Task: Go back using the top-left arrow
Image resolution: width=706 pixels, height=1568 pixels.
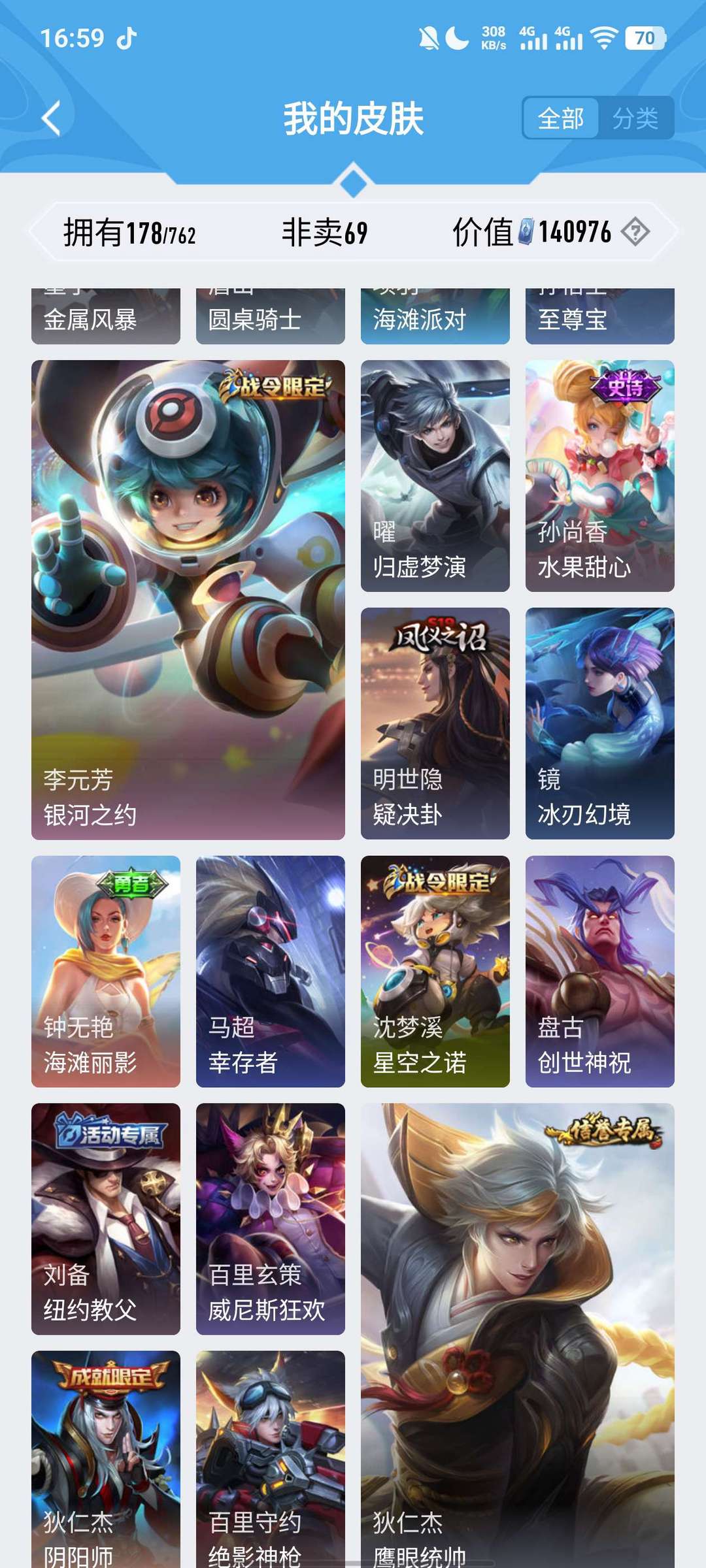Action: click(x=51, y=118)
